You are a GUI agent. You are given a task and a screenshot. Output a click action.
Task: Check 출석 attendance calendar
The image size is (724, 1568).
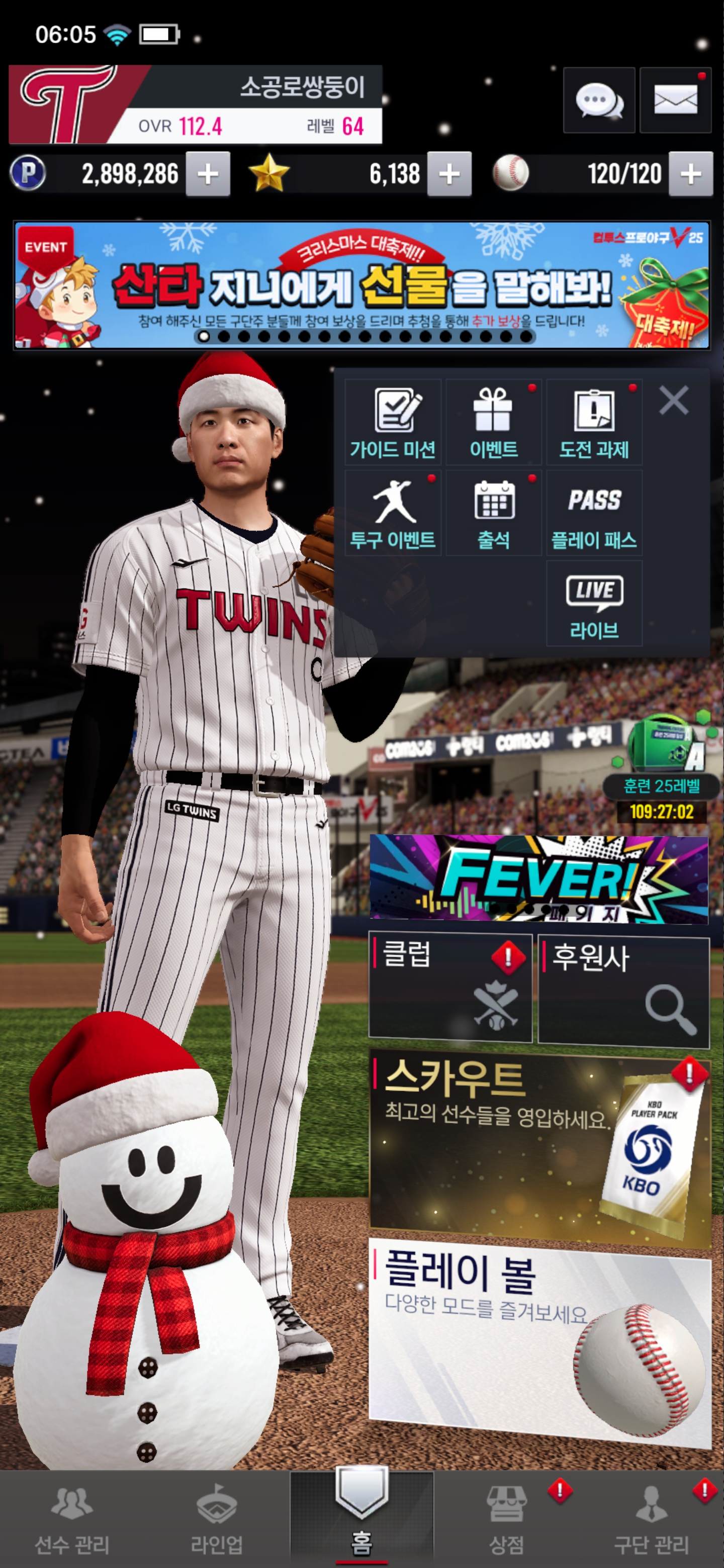[493, 513]
